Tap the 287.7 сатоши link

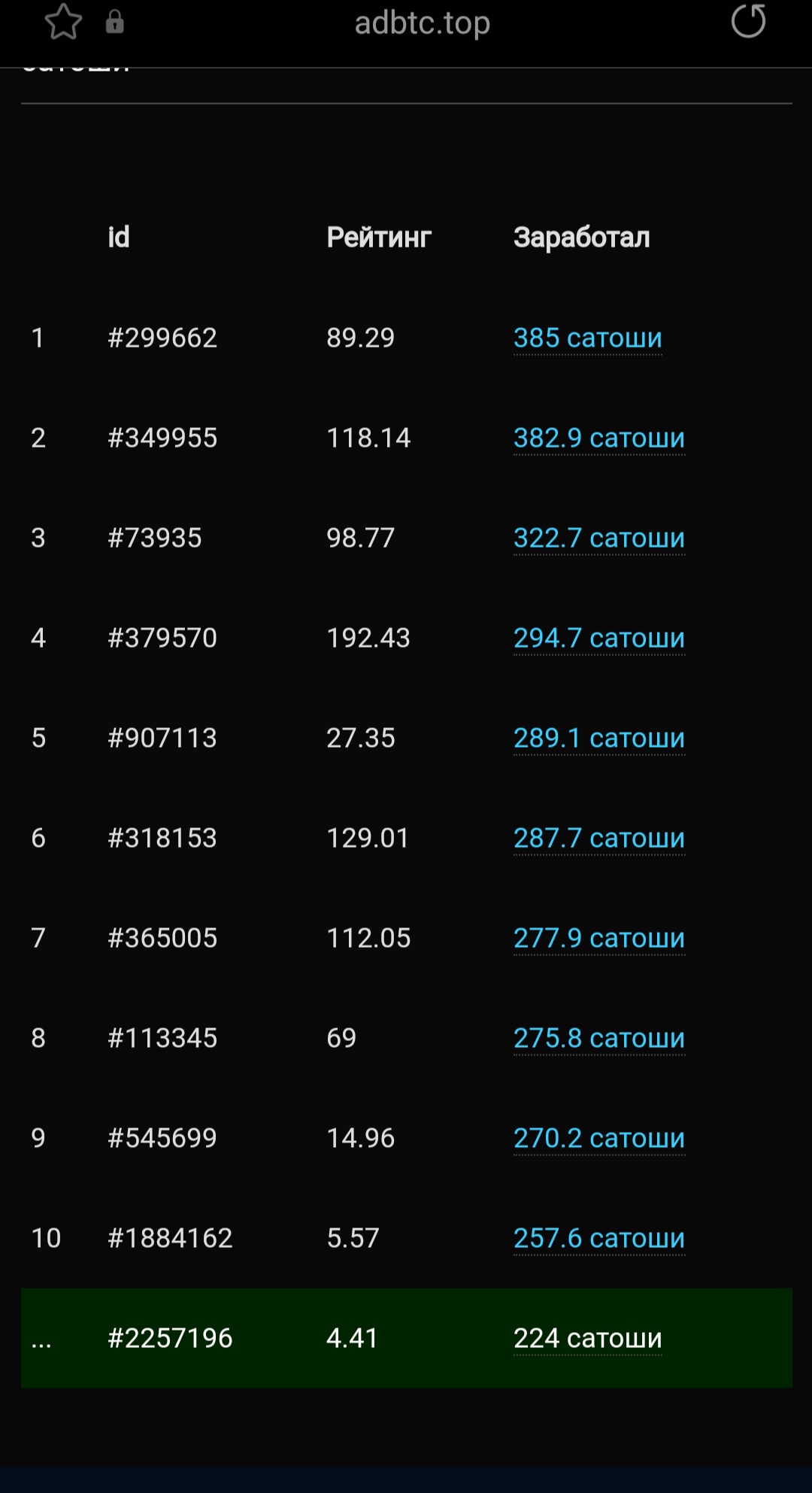(x=599, y=838)
